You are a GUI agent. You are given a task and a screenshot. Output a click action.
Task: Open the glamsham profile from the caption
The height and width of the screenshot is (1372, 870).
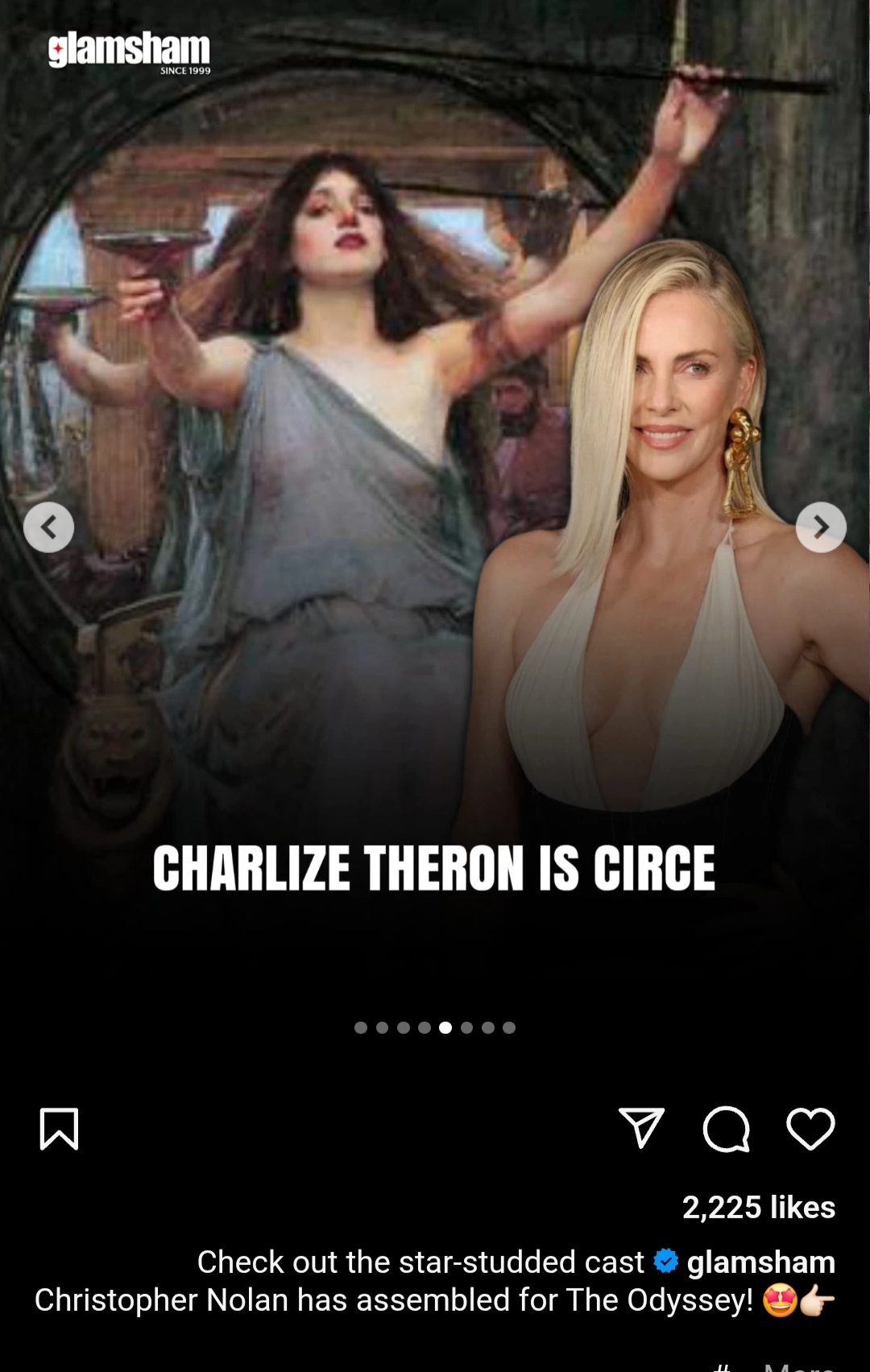[x=760, y=1262]
